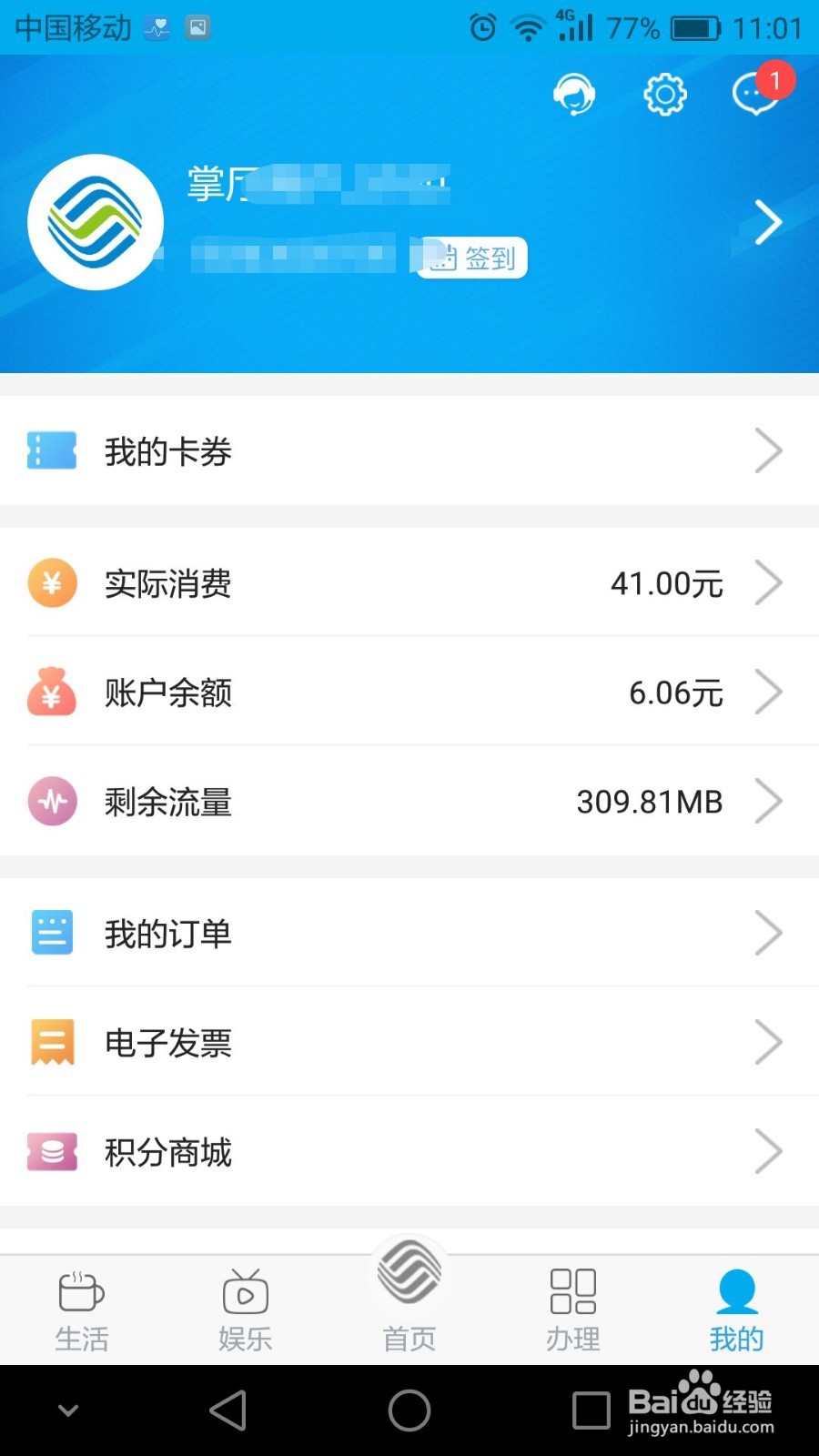
Task: Tap the 我的卡券 ticket icon
Action: [x=52, y=450]
